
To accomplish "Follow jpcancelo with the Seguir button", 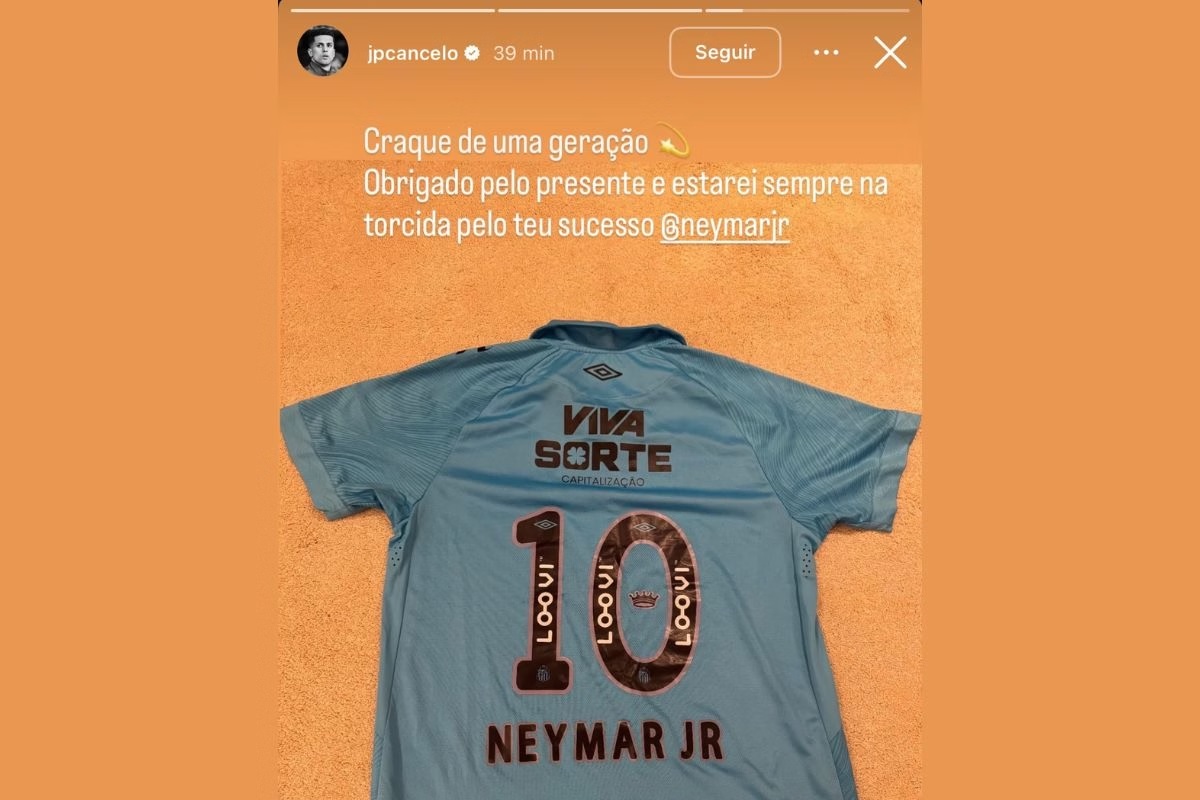I will (x=725, y=52).
